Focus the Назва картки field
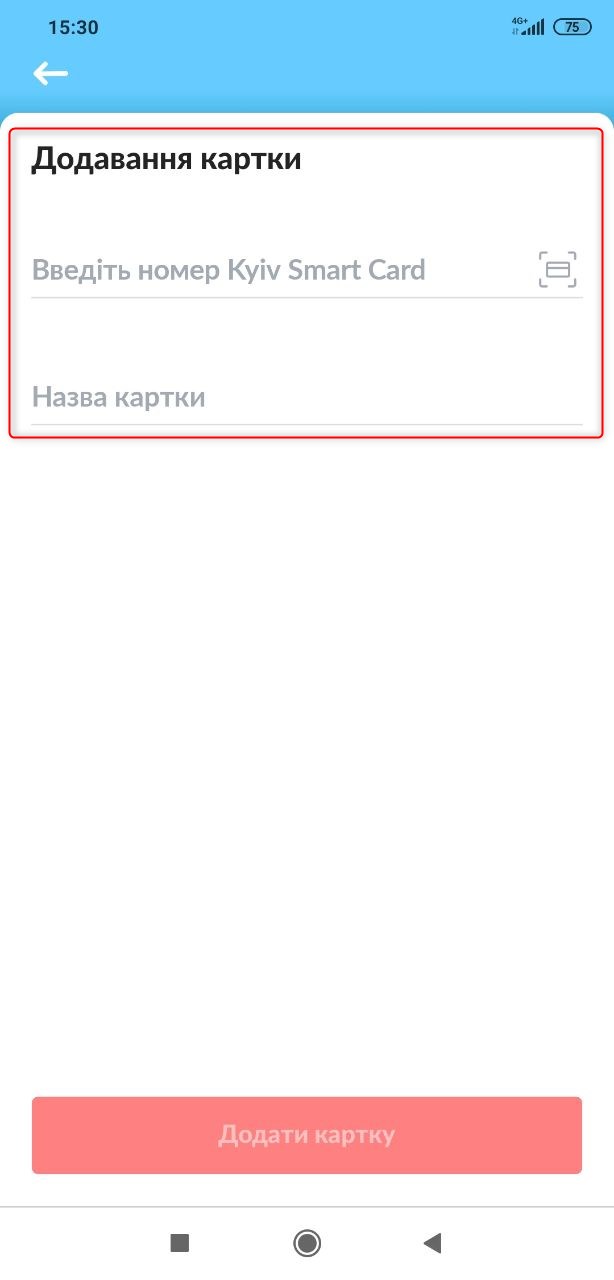The height and width of the screenshot is (1280, 614). [300, 398]
